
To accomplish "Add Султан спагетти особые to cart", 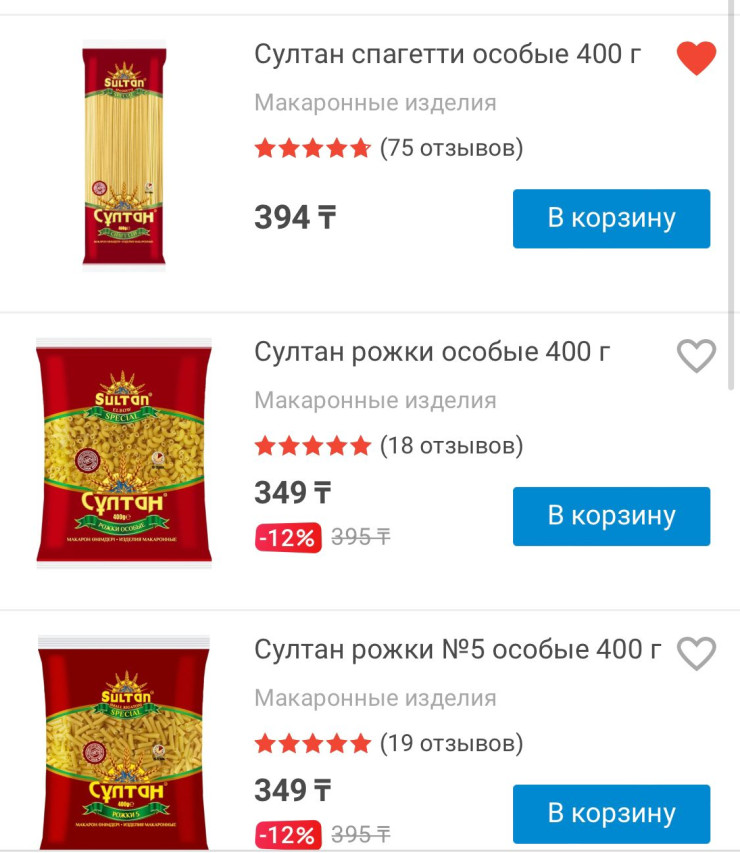I will coord(611,218).
